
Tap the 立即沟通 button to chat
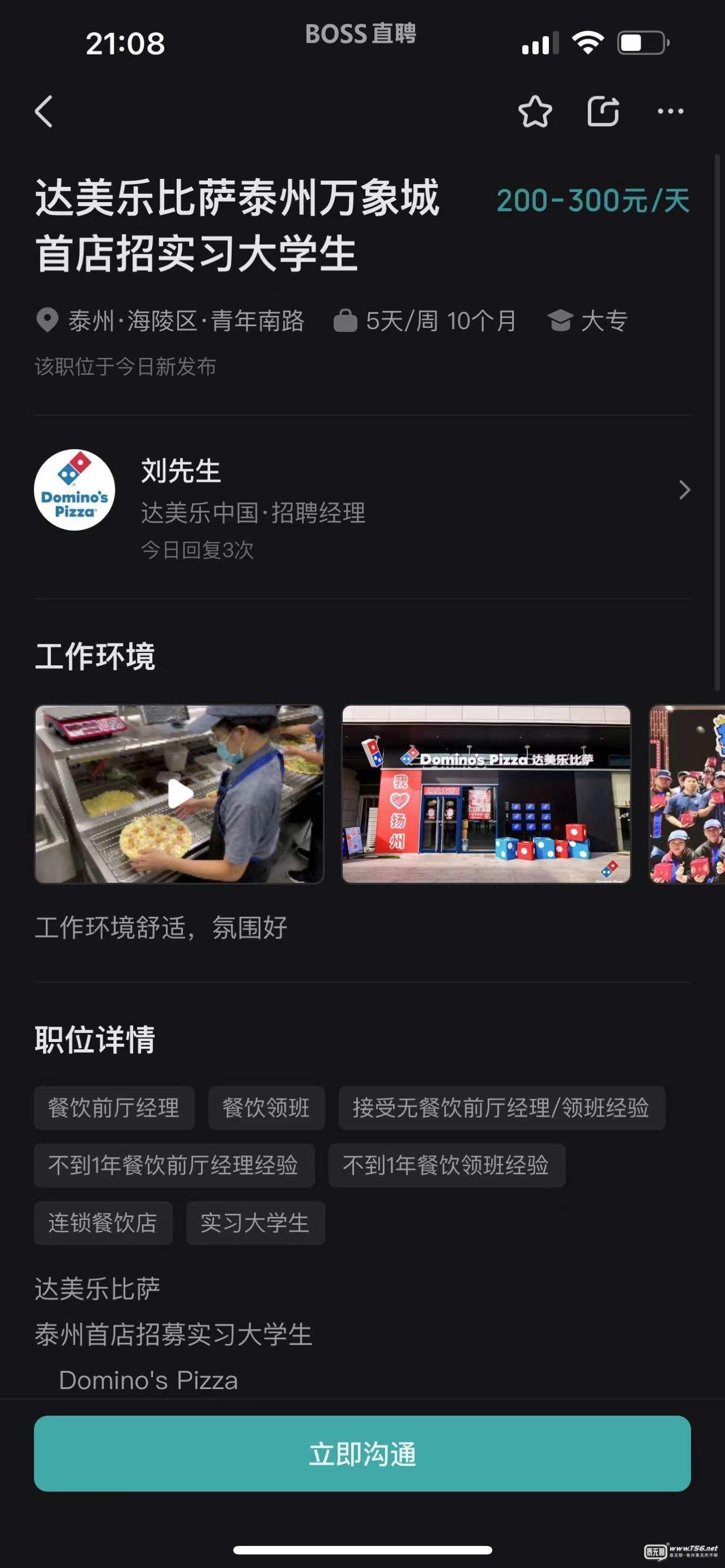[x=362, y=1454]
